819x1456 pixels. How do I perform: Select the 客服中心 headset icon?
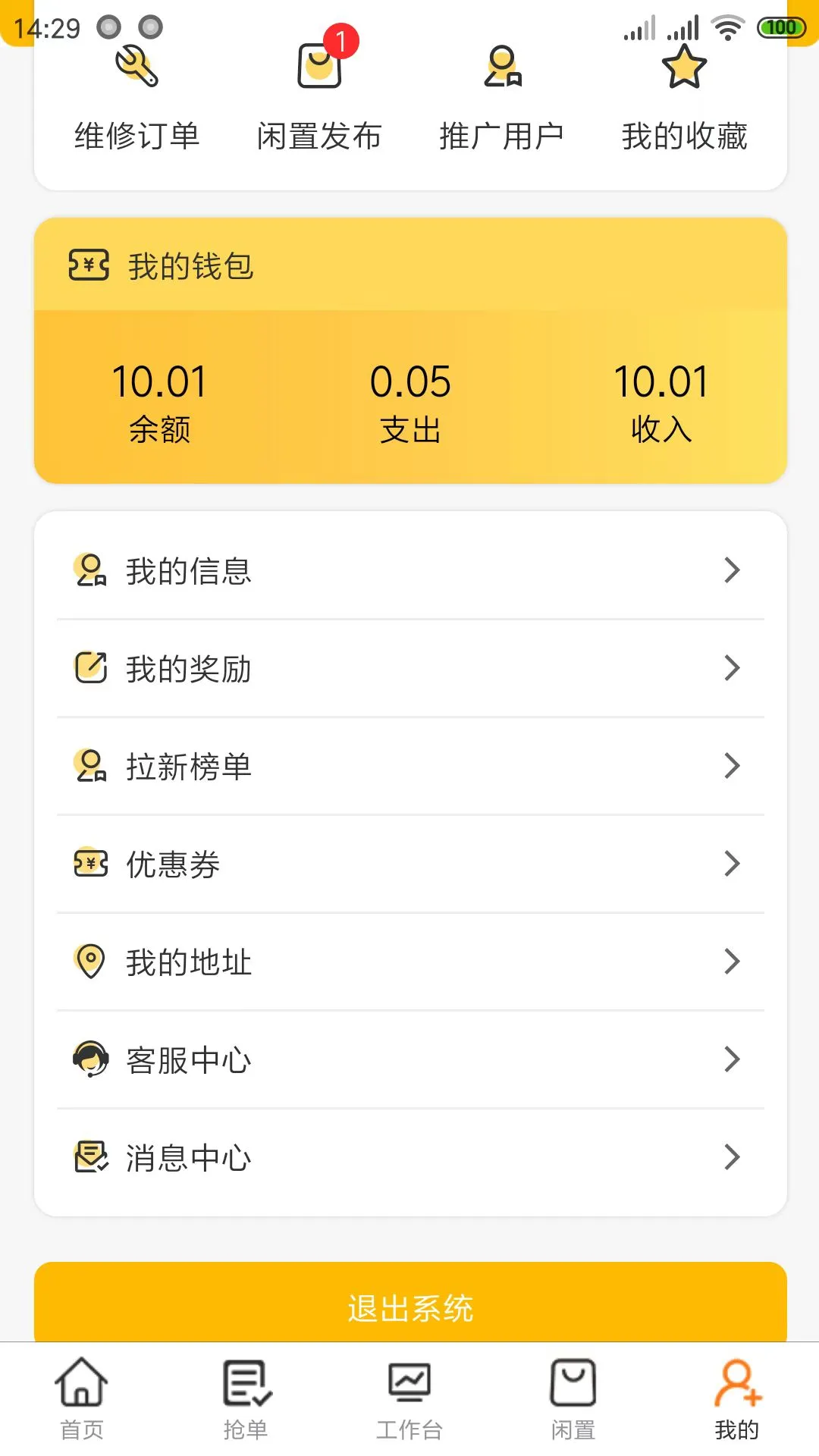pyautogui.click(x=90, y=1059)
